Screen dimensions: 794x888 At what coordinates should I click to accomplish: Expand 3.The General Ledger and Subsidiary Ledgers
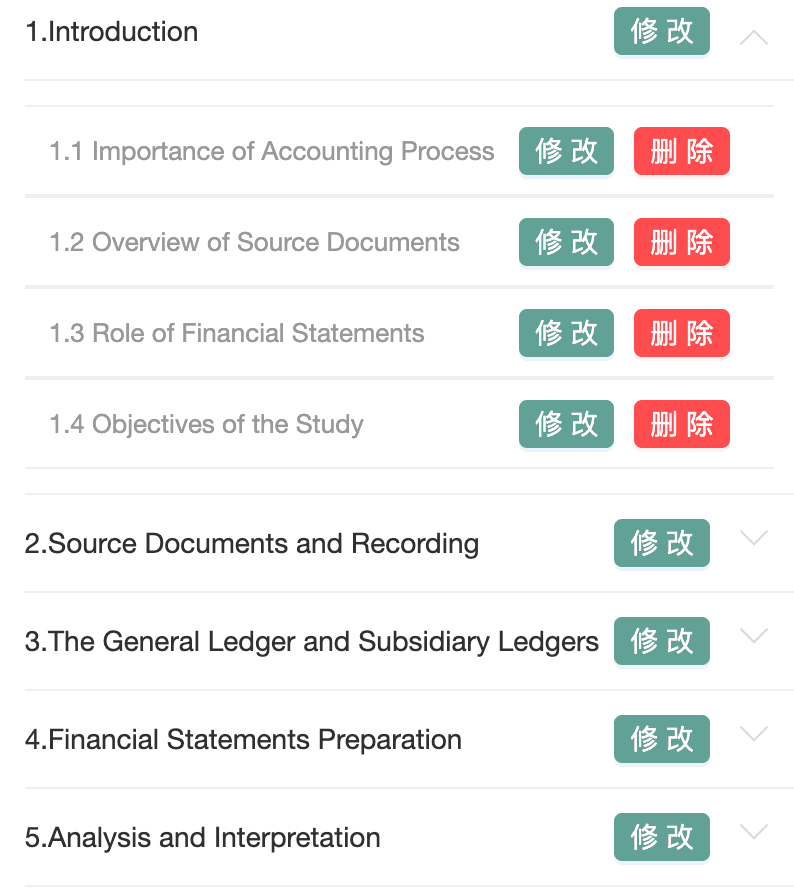point(754,636)
